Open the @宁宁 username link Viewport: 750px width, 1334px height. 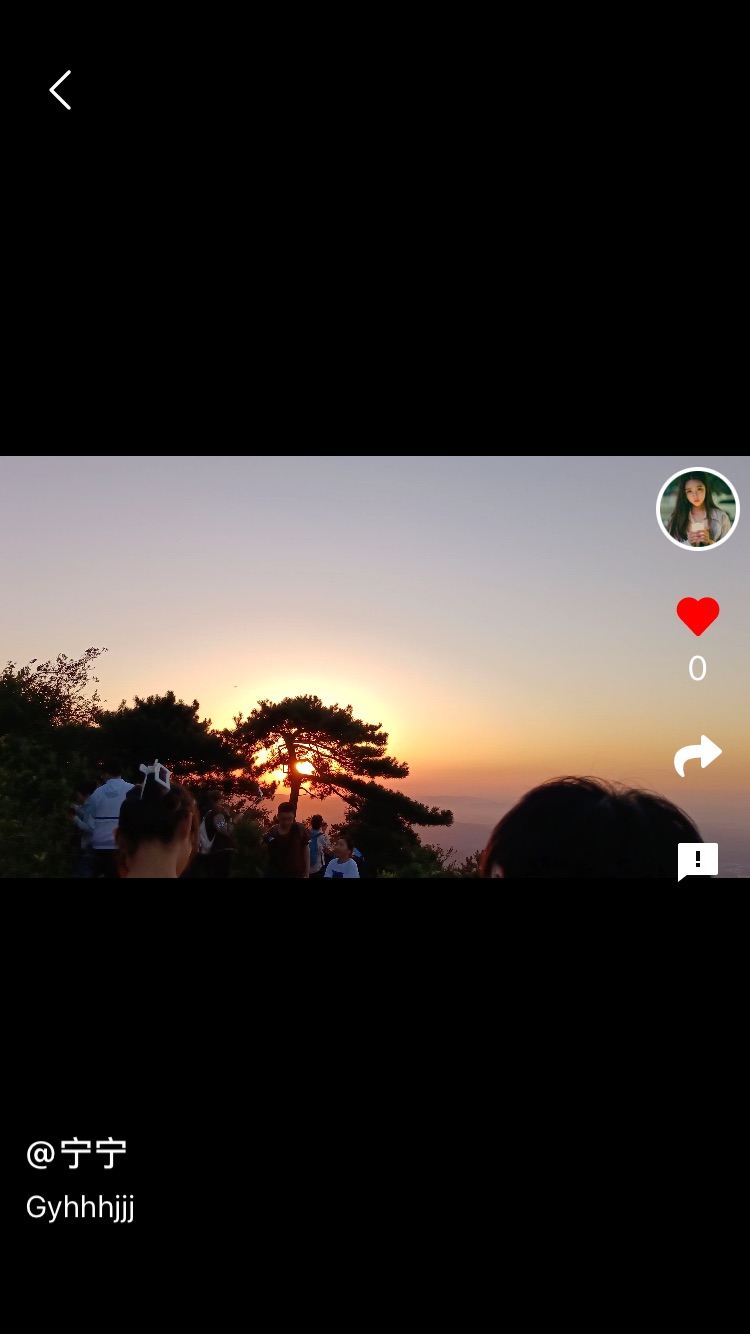coord(76,1154)
